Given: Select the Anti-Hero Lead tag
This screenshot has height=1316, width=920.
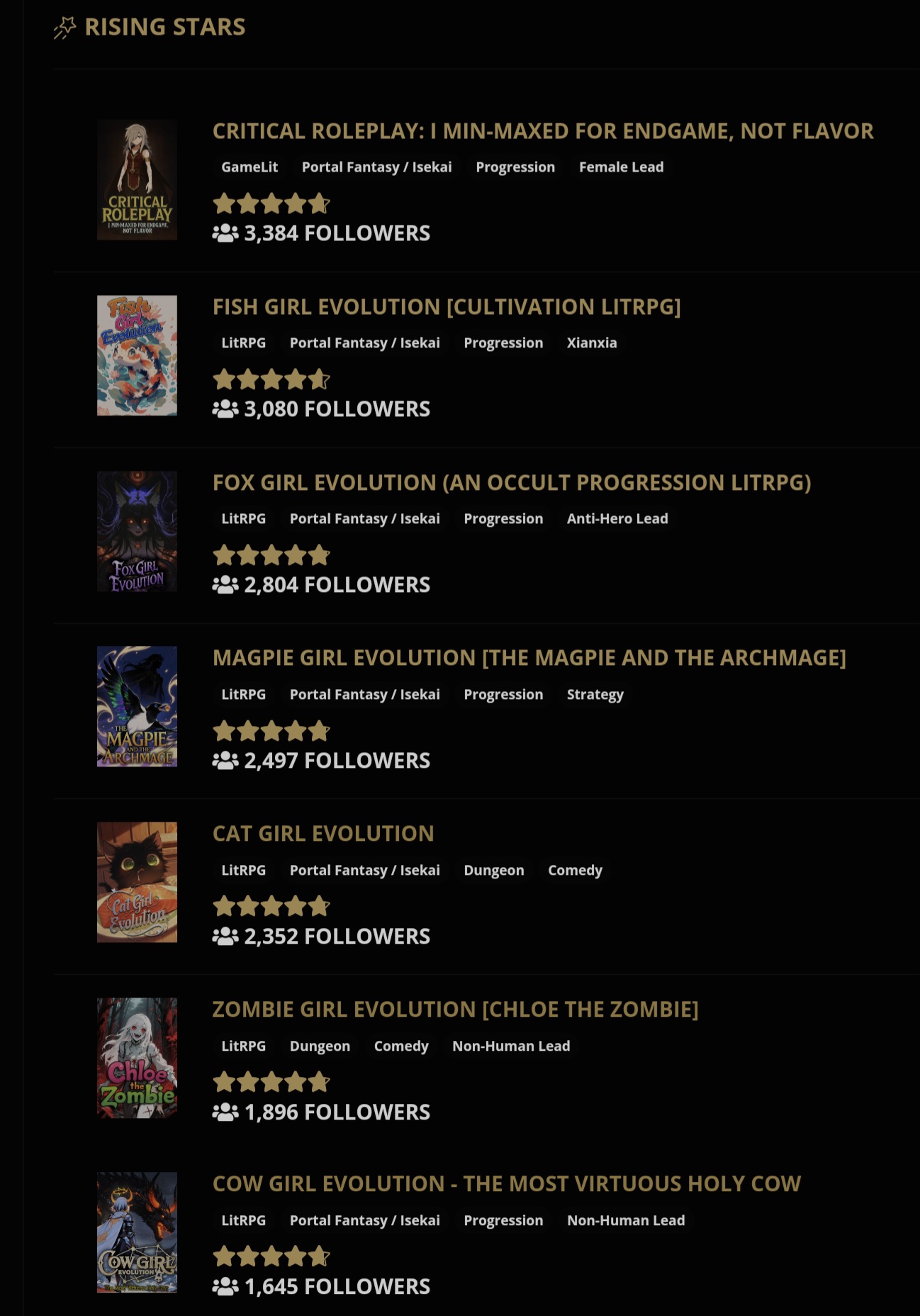Looking at the screenshot, I should [x=617, y=519].
